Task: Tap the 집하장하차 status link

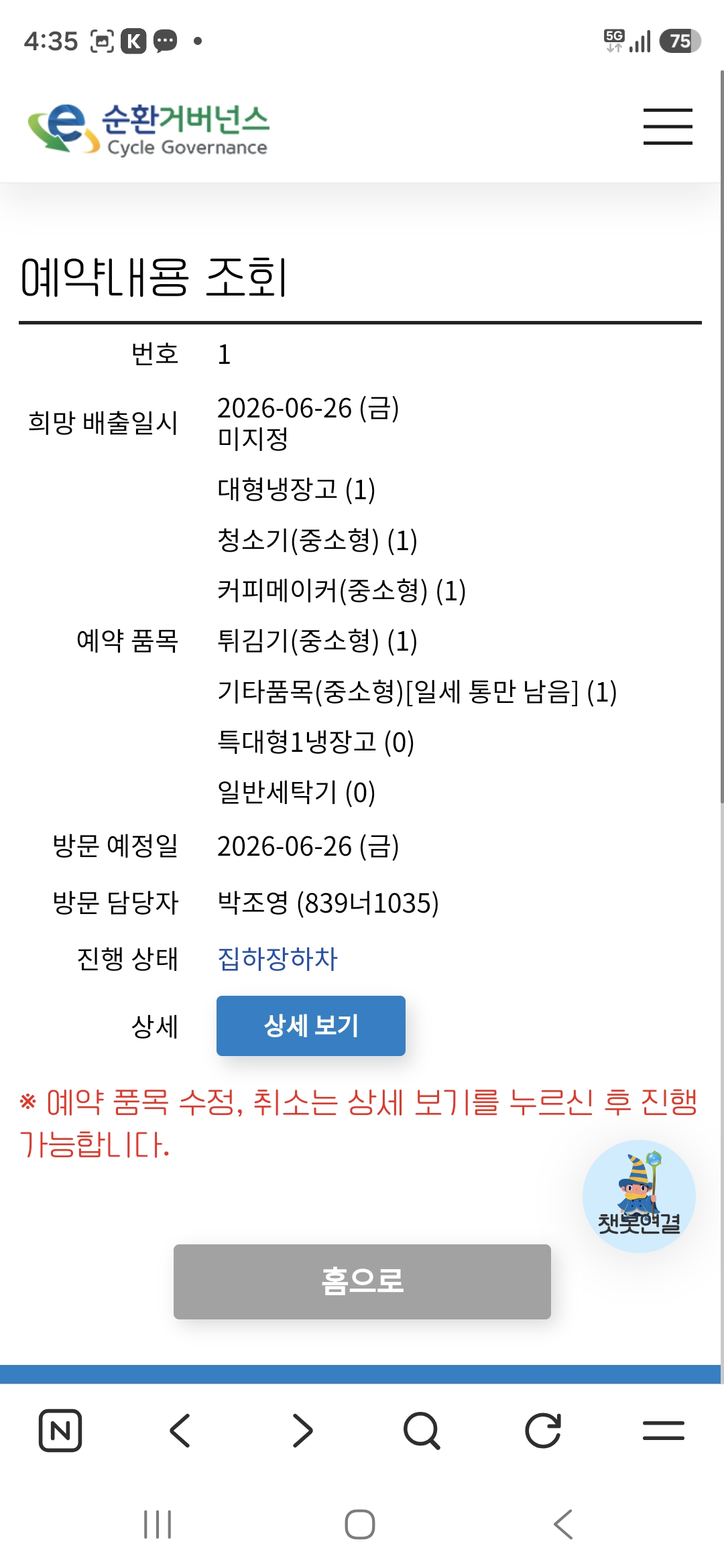Action: coord(278,958)
